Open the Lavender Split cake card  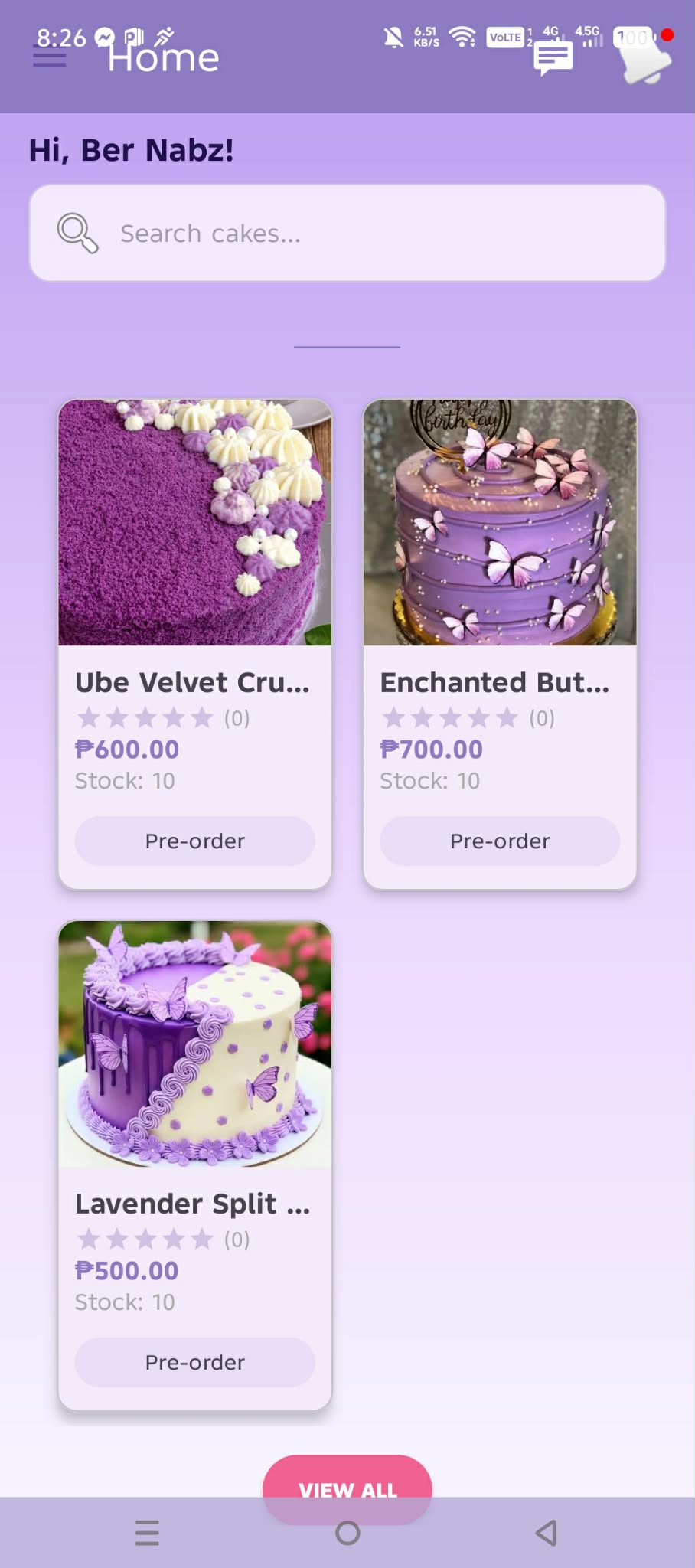click(194, 1044)
